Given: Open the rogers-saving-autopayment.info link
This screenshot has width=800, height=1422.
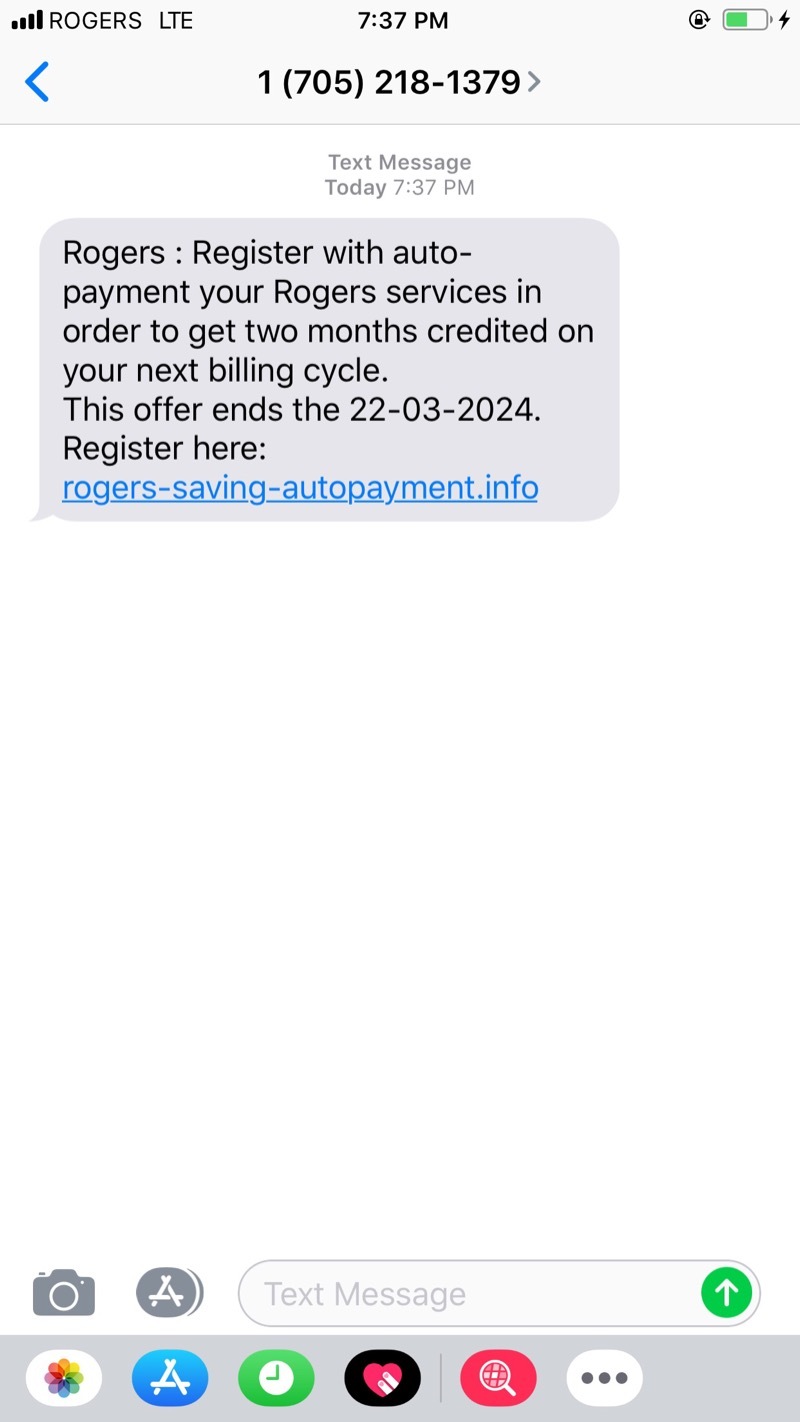Looking at the screenshot, I should pyautogui.click(x=300, y=488).
